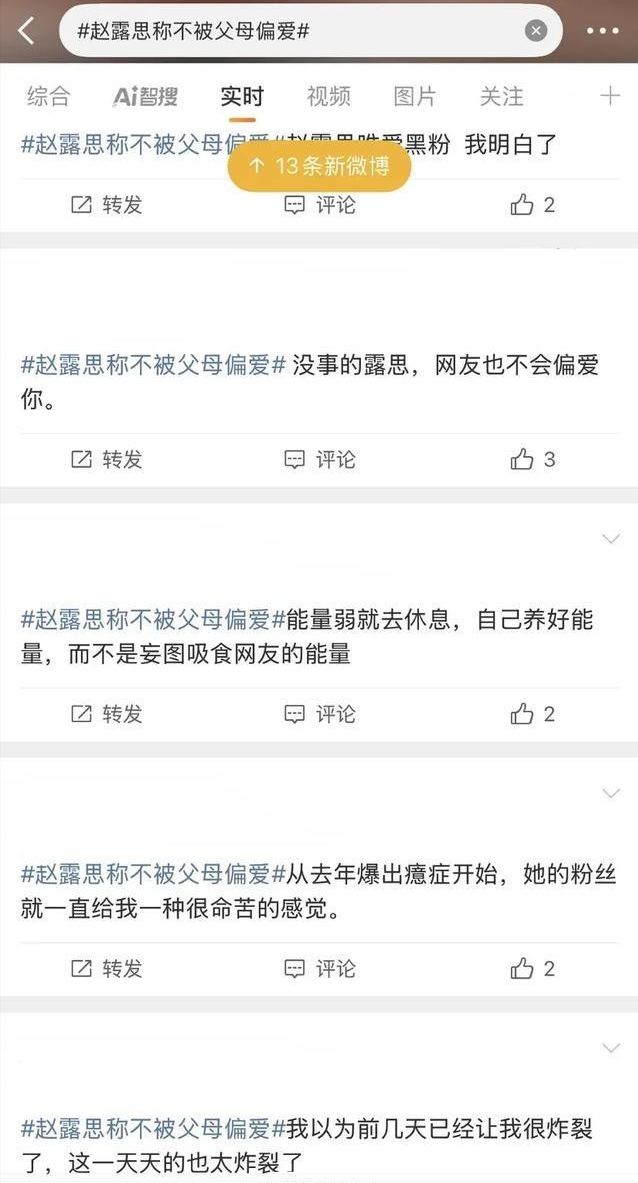
Task: Like the post saying 没事的露思
Action: click(532, 459)
